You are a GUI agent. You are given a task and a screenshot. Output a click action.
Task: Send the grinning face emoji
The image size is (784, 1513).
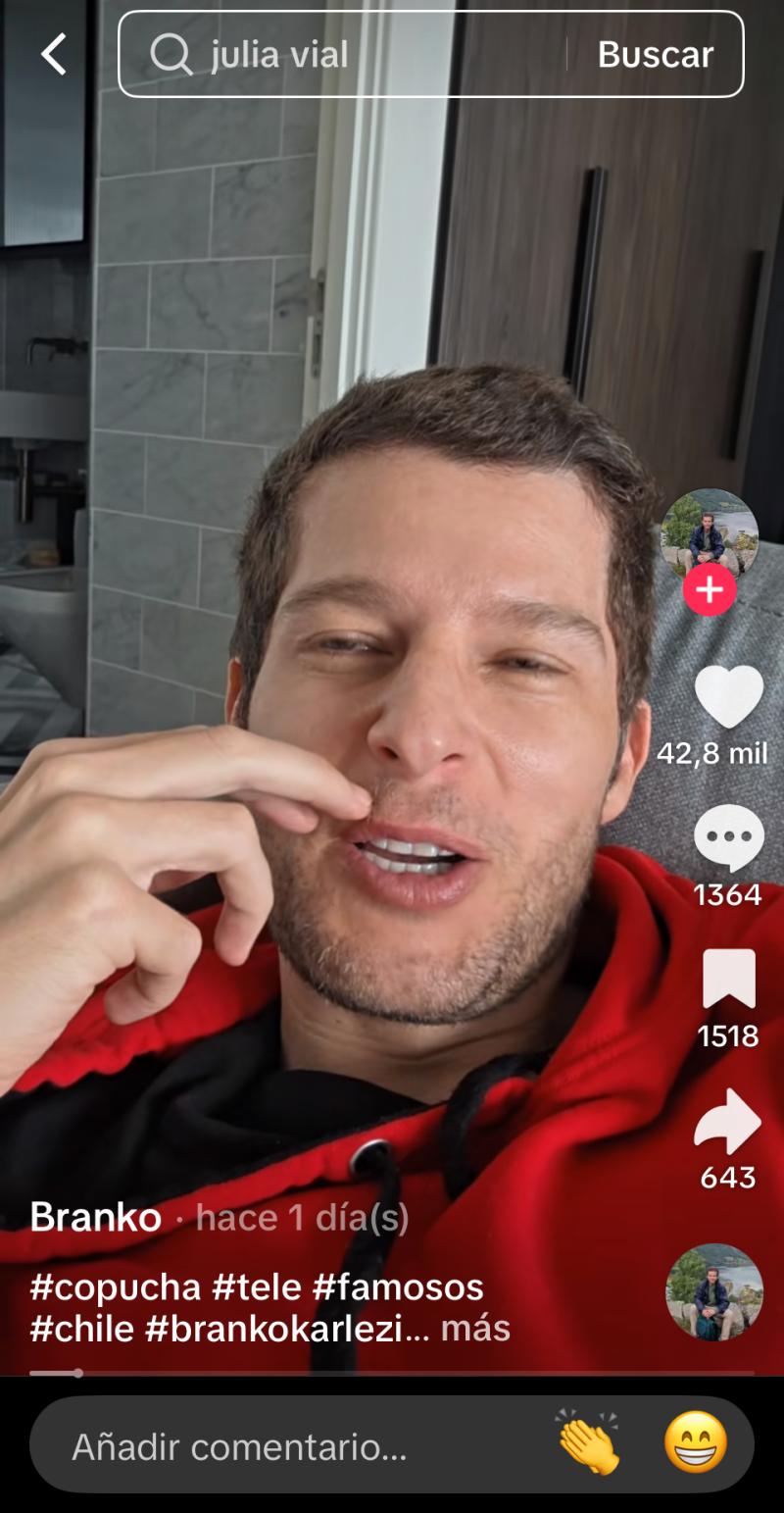pyautogui.click(x=696, y=1443)
